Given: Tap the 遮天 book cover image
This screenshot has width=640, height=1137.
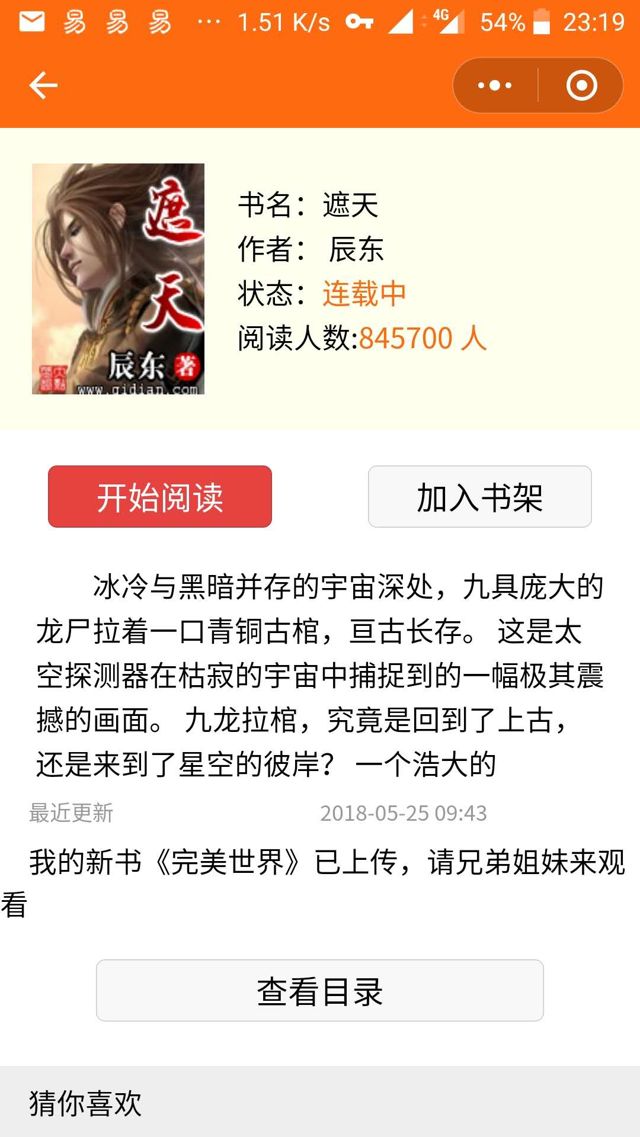Looking at the screenshot, I should pos(118,279).
